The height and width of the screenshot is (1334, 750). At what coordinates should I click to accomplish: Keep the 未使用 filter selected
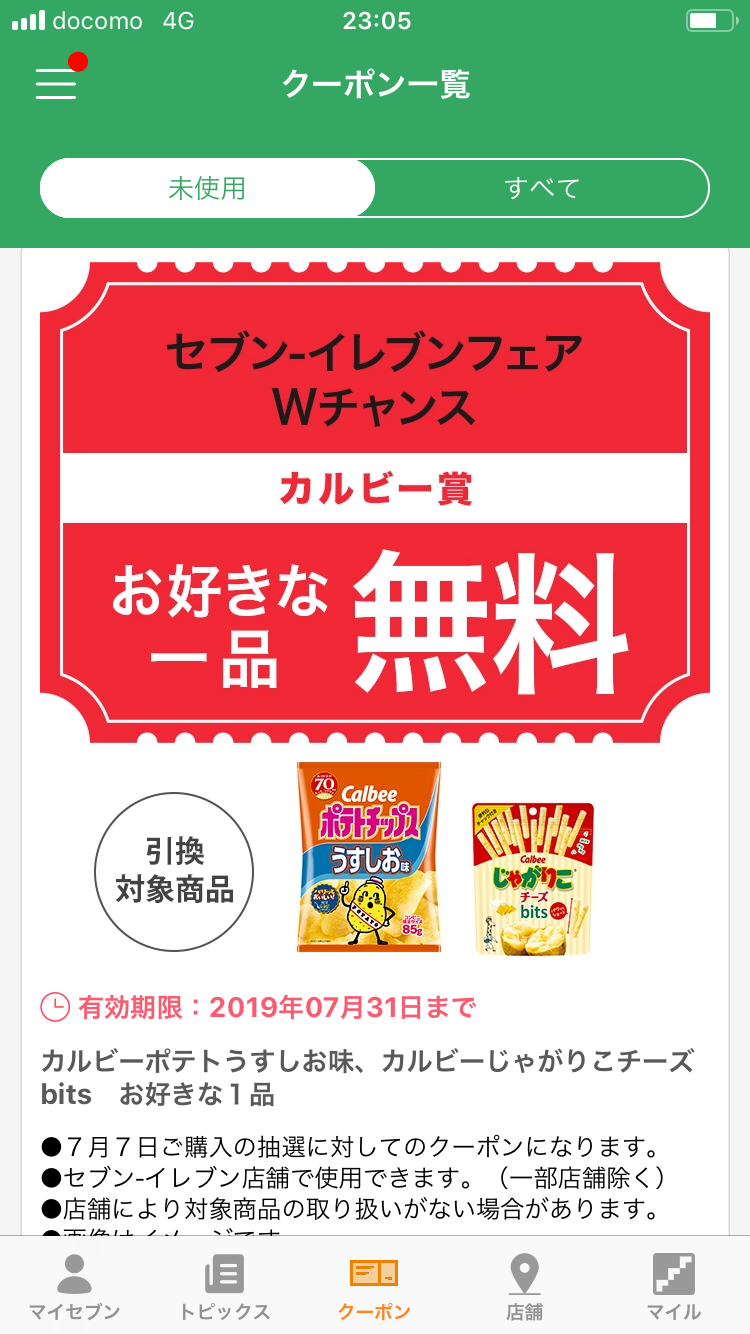[208, 188]
